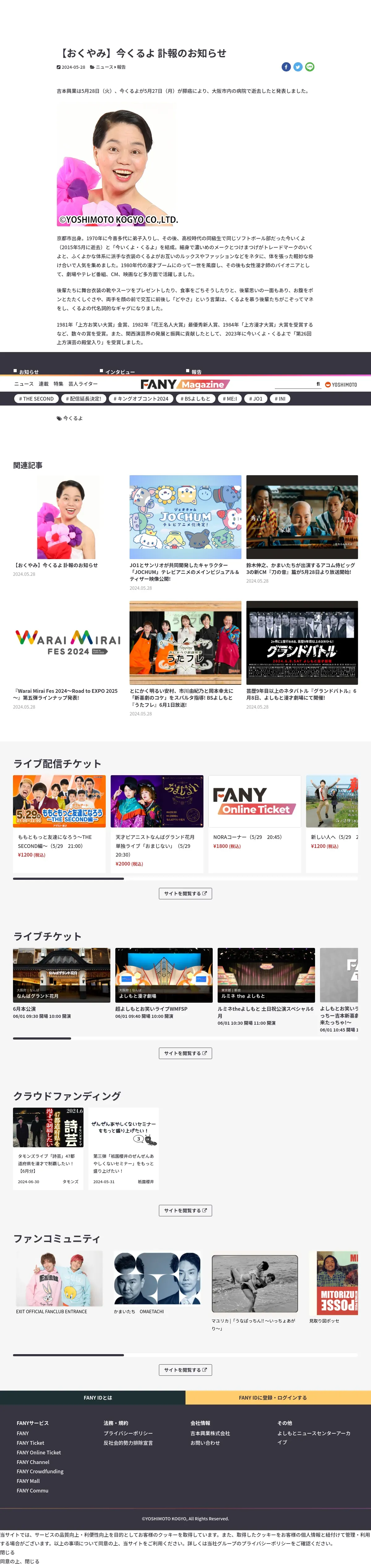371x1568 pixels.
Task: Open the 芸人ライター navigation item
Action: tap(83, 384)
